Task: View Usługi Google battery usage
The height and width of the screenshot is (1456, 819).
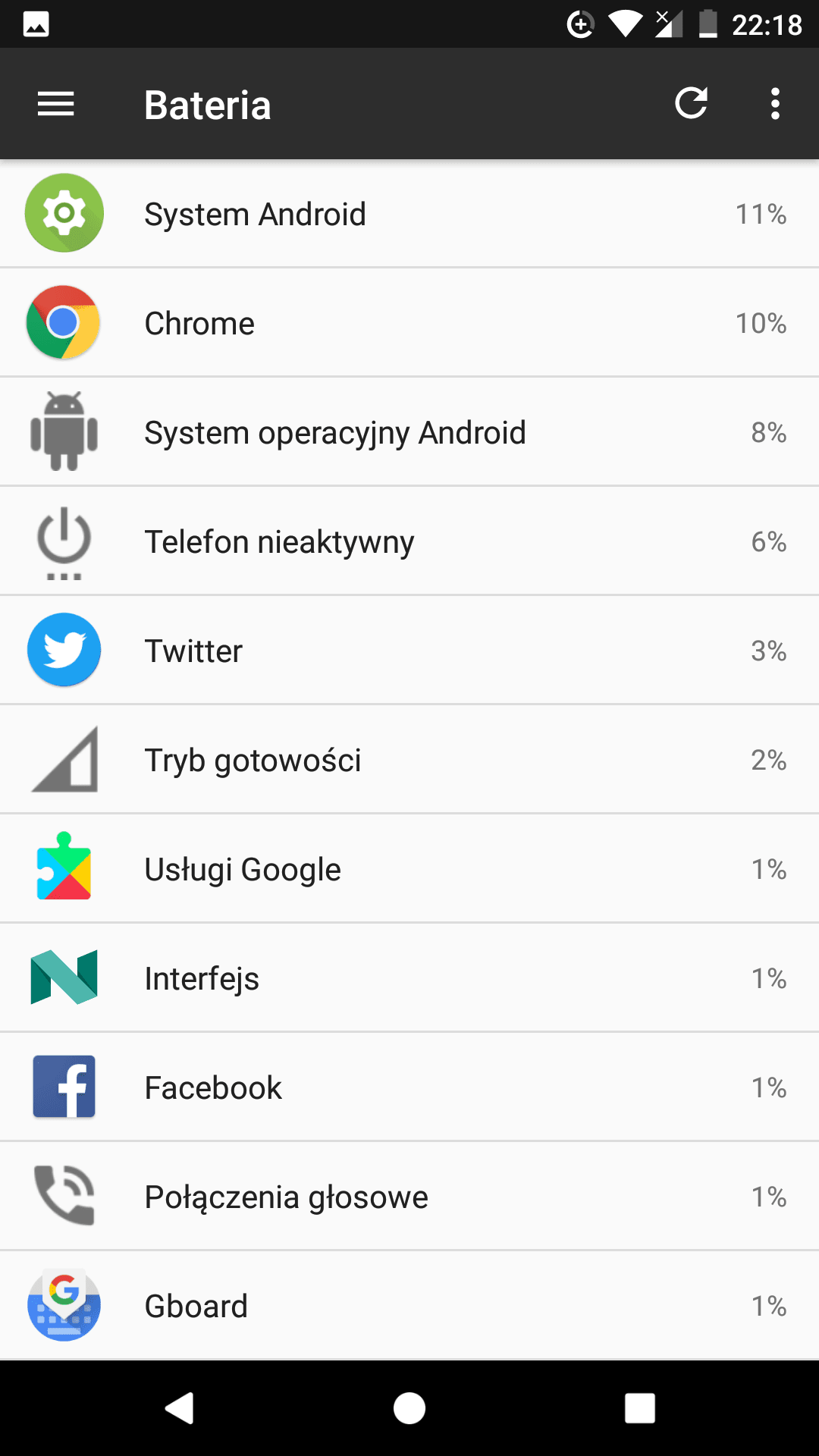Action: click(409, 869)
